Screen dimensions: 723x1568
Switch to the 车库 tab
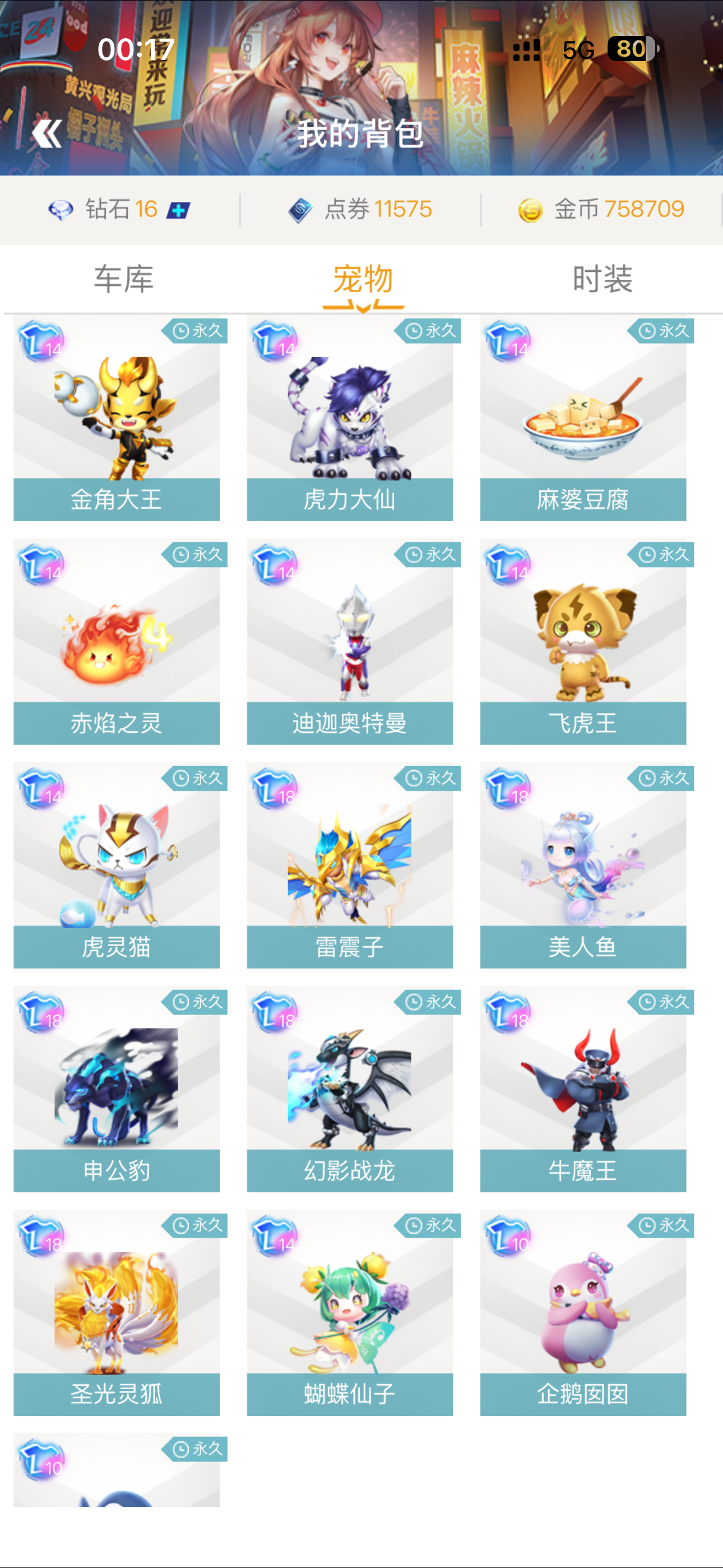pos(123,279)
